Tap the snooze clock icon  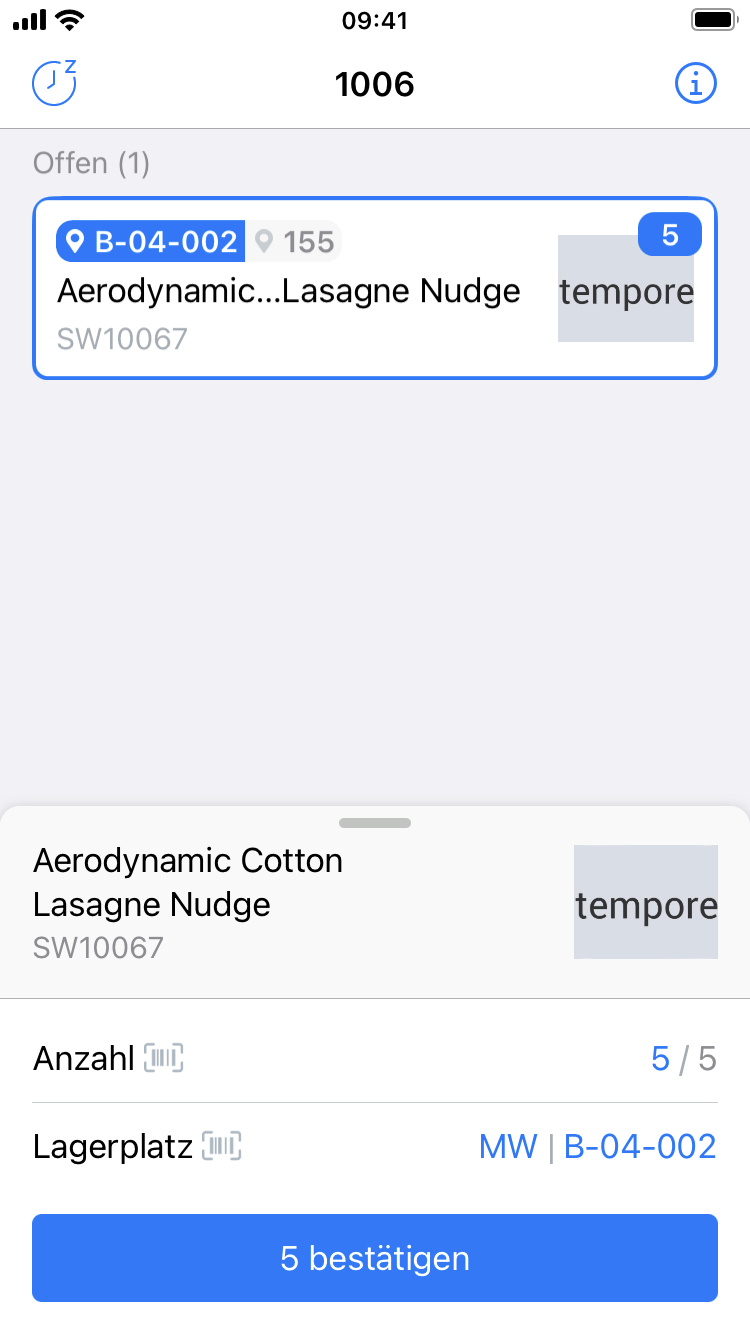click(54, 83)
